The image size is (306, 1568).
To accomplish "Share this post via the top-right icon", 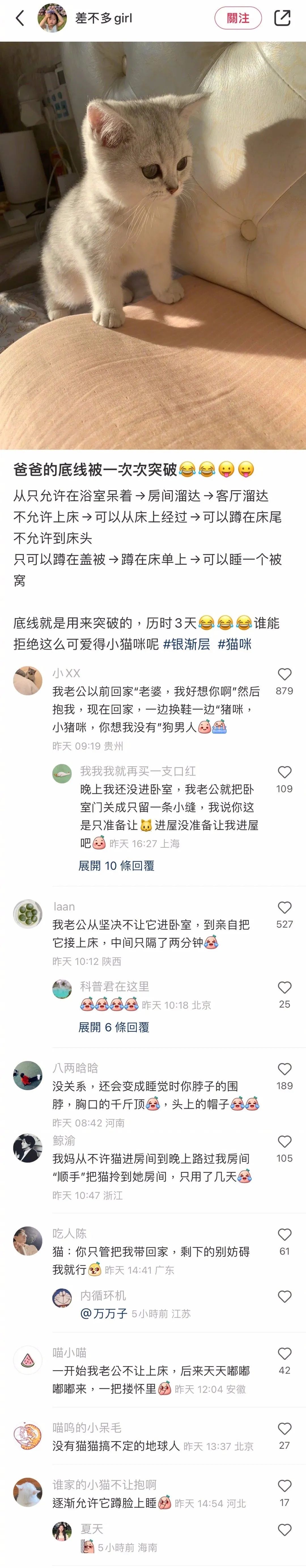I will tap(282, 18).
